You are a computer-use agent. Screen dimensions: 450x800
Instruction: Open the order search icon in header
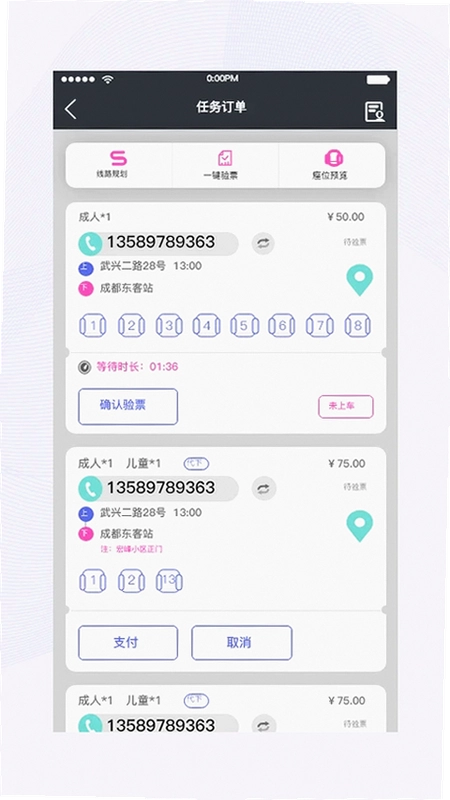pos(374,111)
